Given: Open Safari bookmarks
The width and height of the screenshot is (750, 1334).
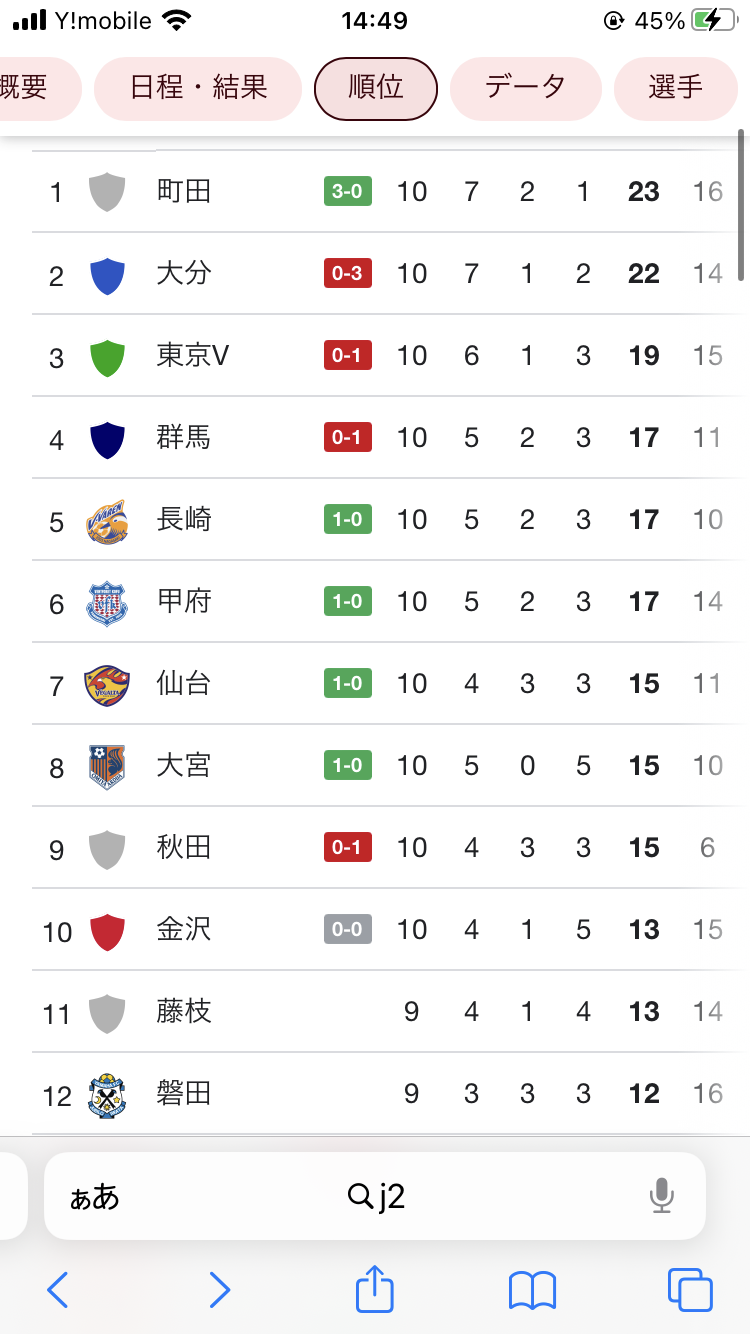Looking at the screenshot, I should click(x=532, y=1290).
